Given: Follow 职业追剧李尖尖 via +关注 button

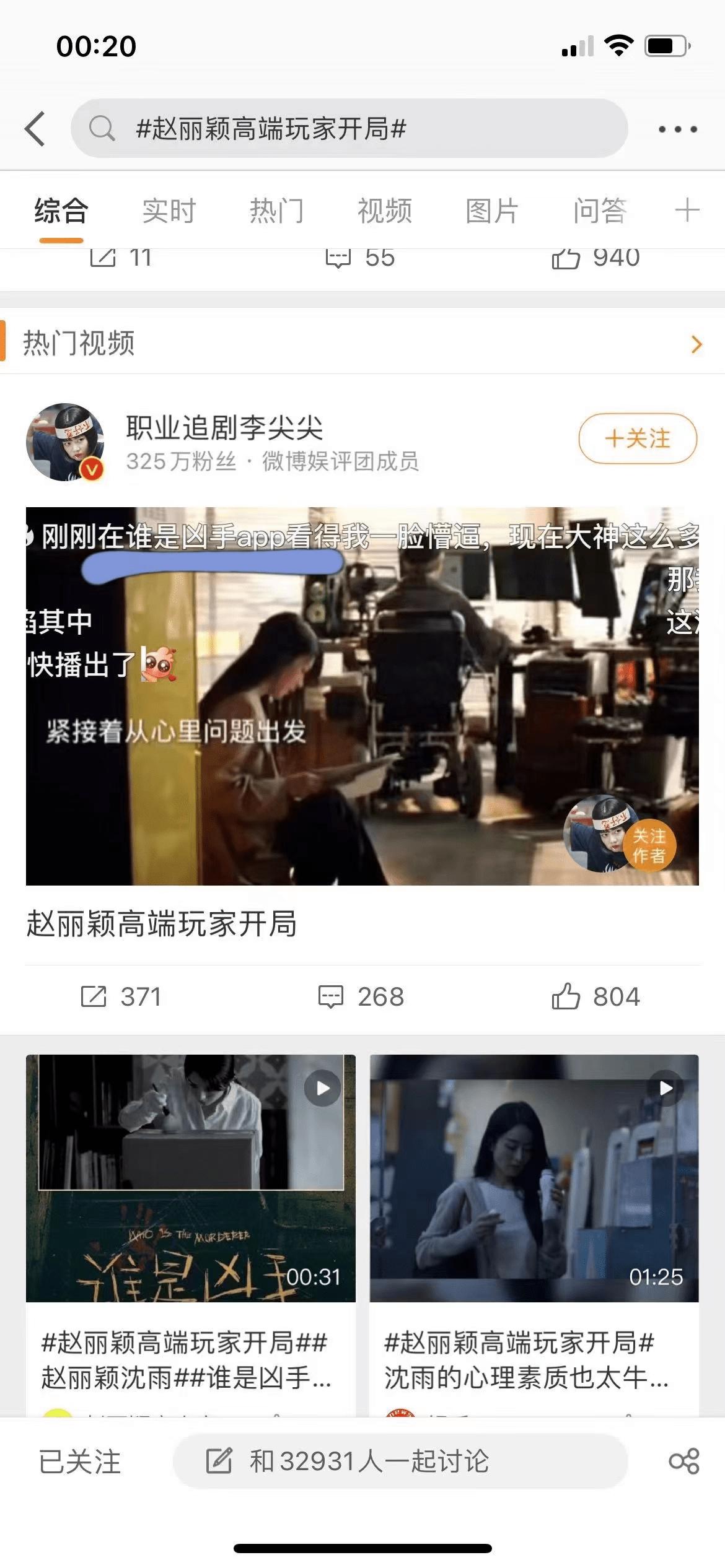Looking at the screenshot, I should click(x=637, y=440).
